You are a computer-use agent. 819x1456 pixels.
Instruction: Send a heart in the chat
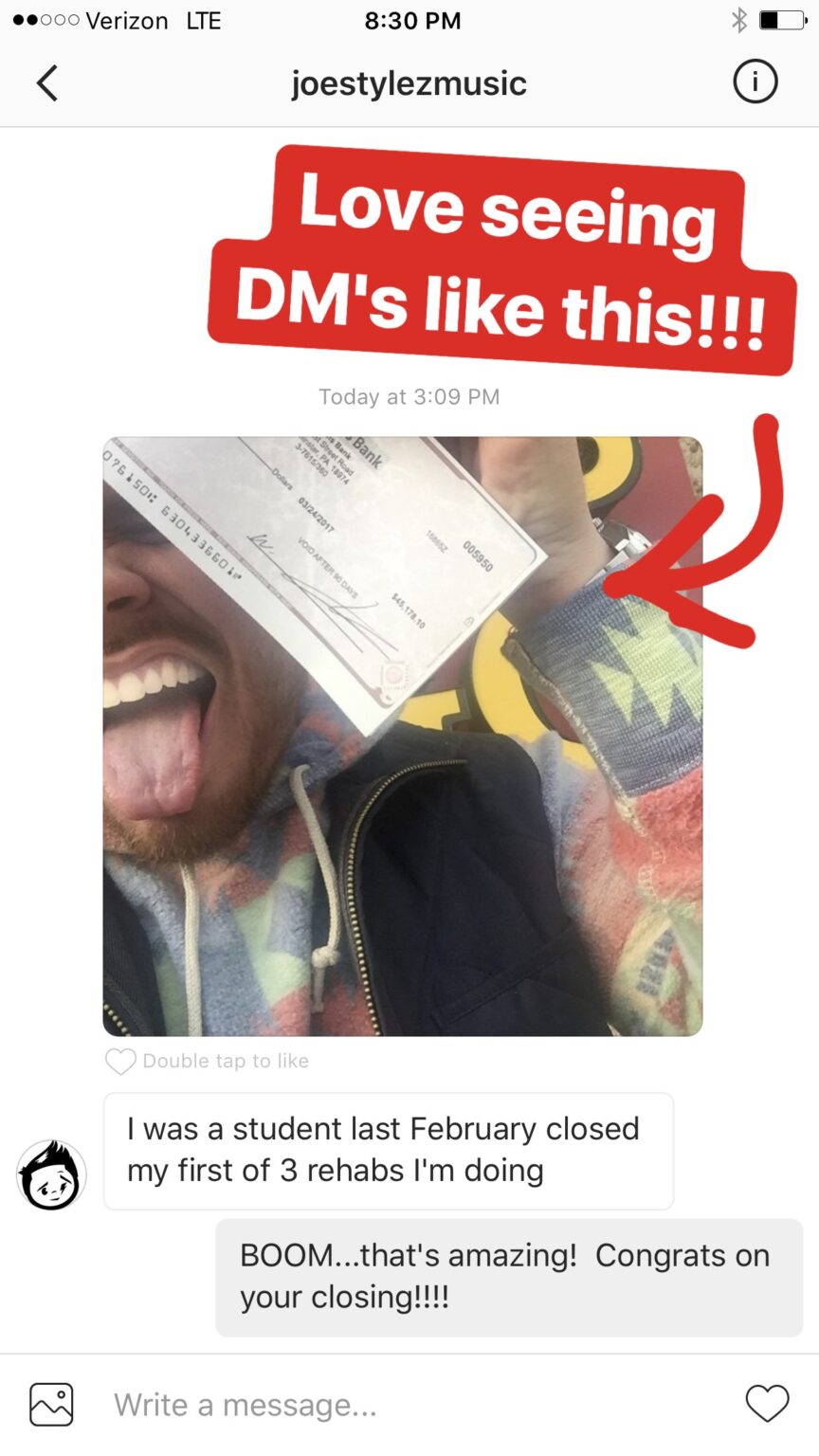[x=767, y=1404]
